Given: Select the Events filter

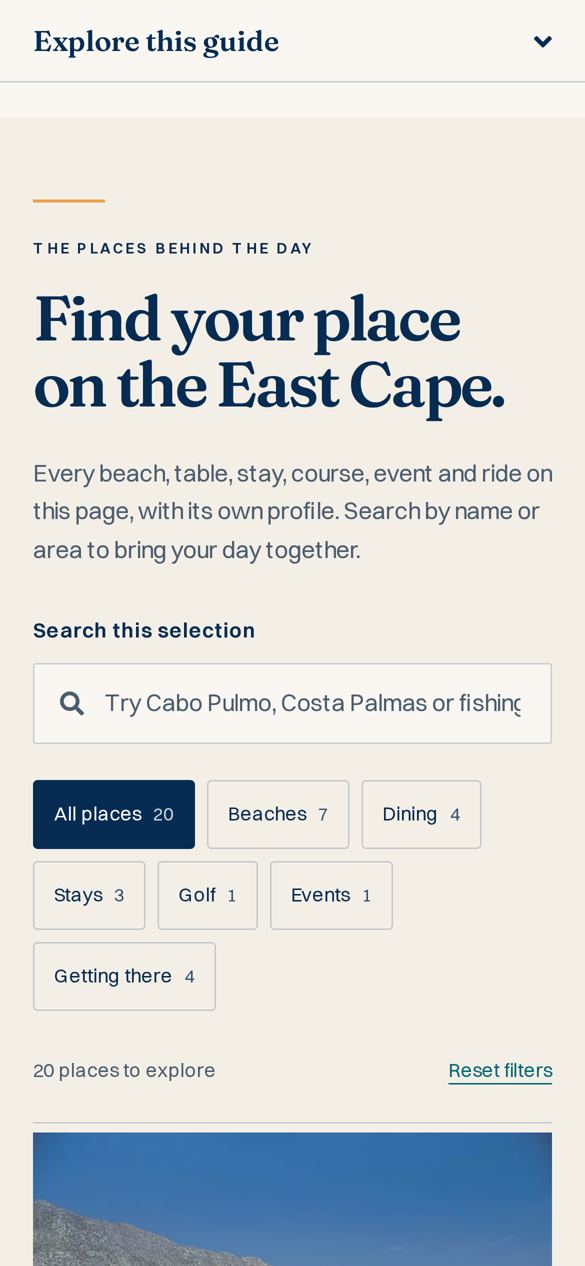Looking at the screenshot, I should (331, 895).
